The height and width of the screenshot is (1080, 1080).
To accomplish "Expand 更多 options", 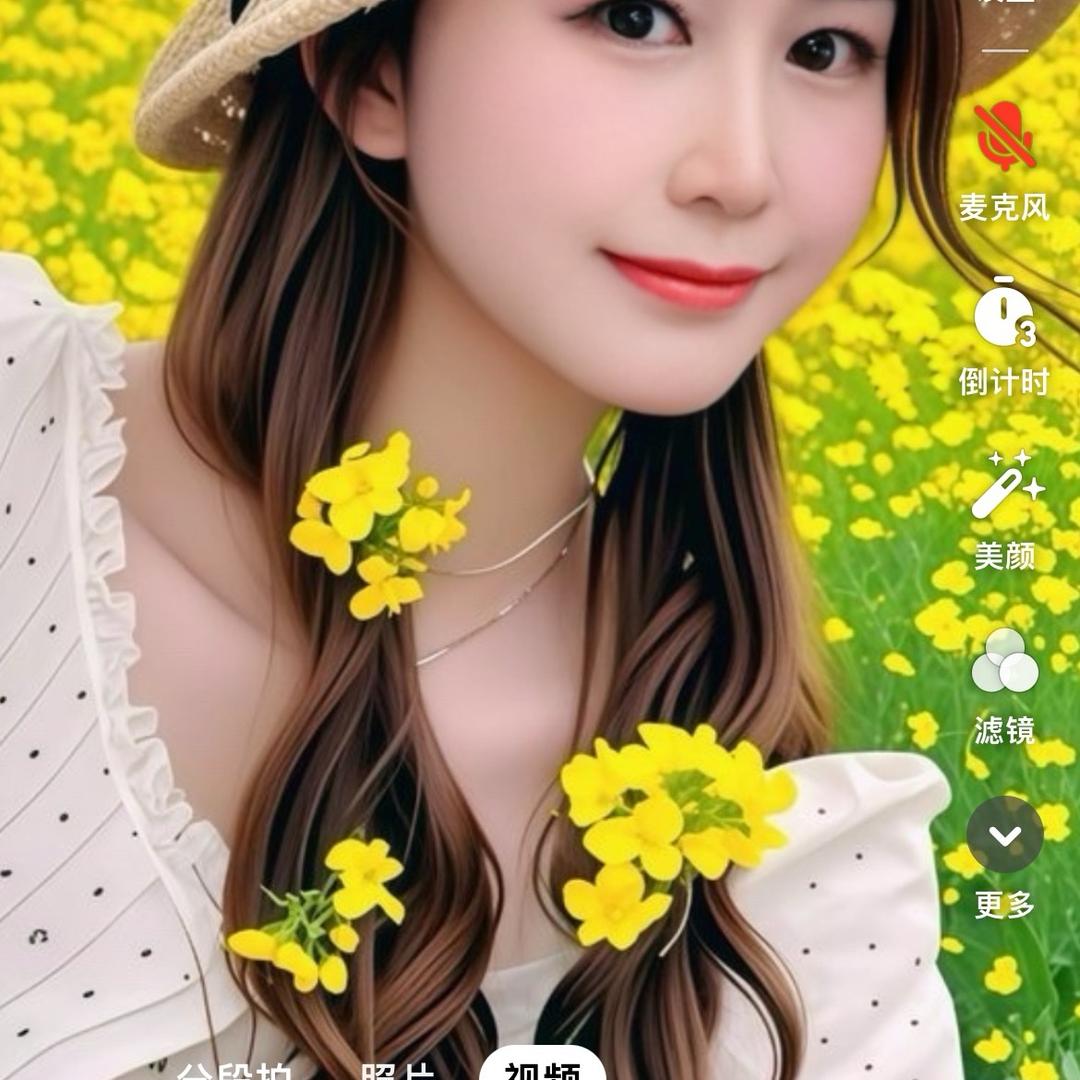I will (1004, 835).
